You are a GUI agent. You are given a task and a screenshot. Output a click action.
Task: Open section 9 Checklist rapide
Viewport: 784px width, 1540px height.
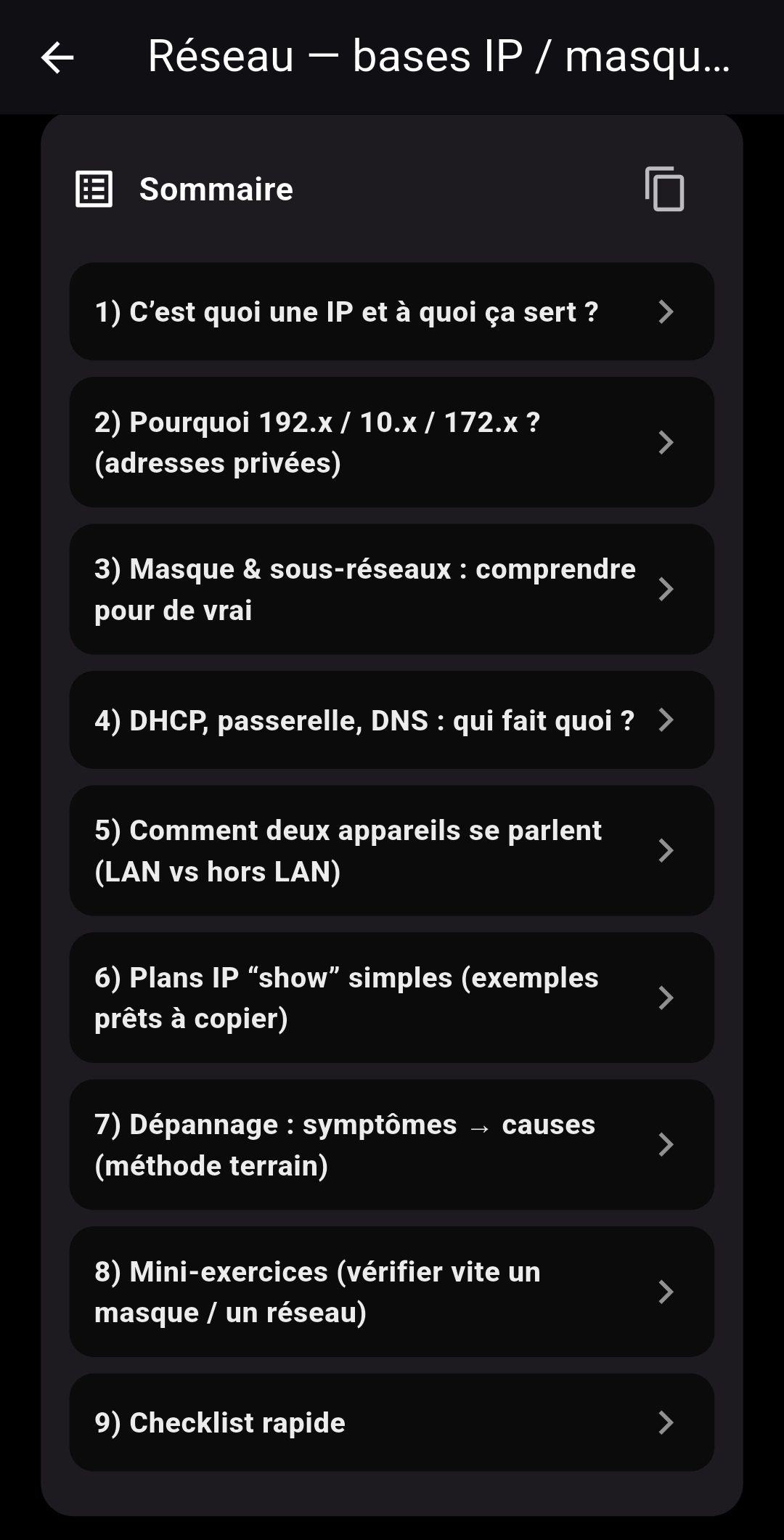pos(391,1422)
